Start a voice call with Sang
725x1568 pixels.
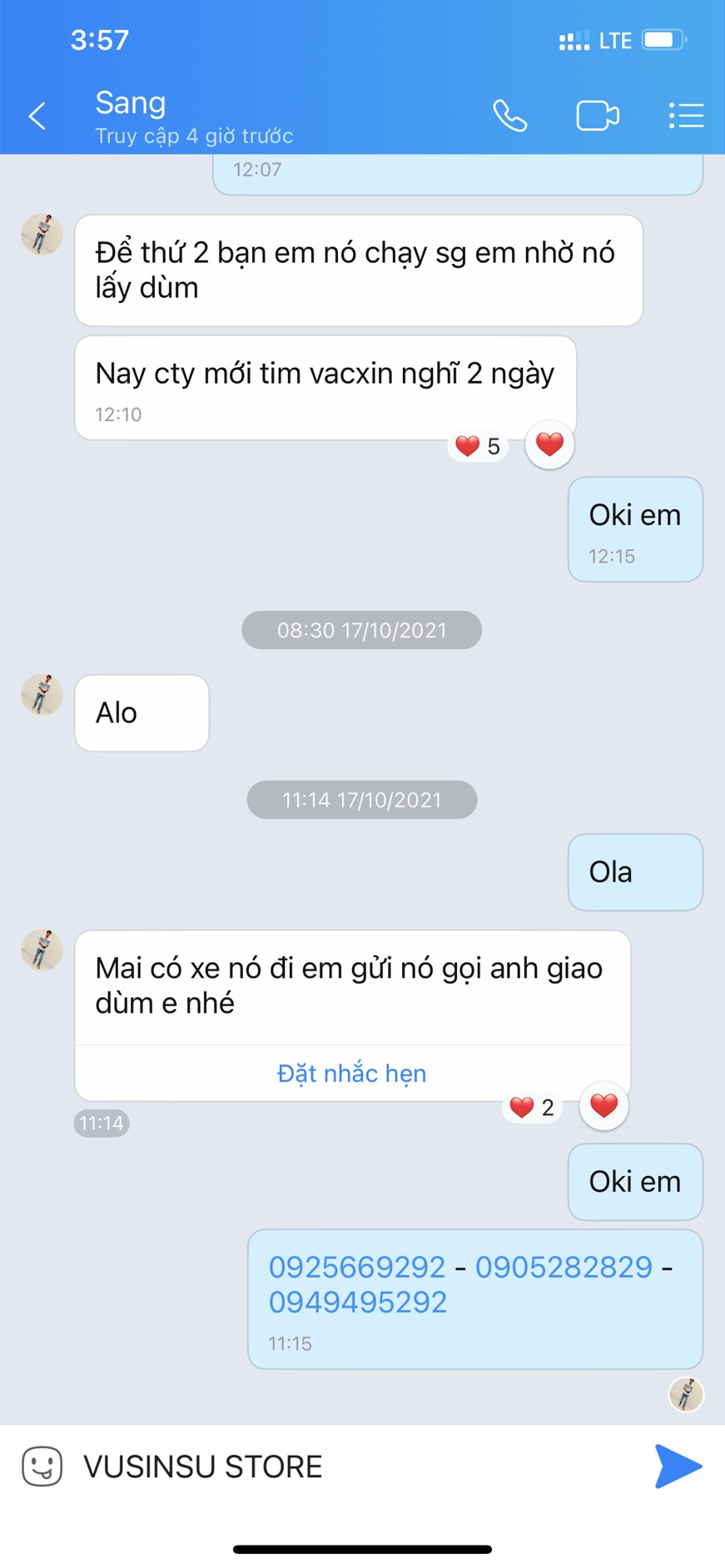509,116
